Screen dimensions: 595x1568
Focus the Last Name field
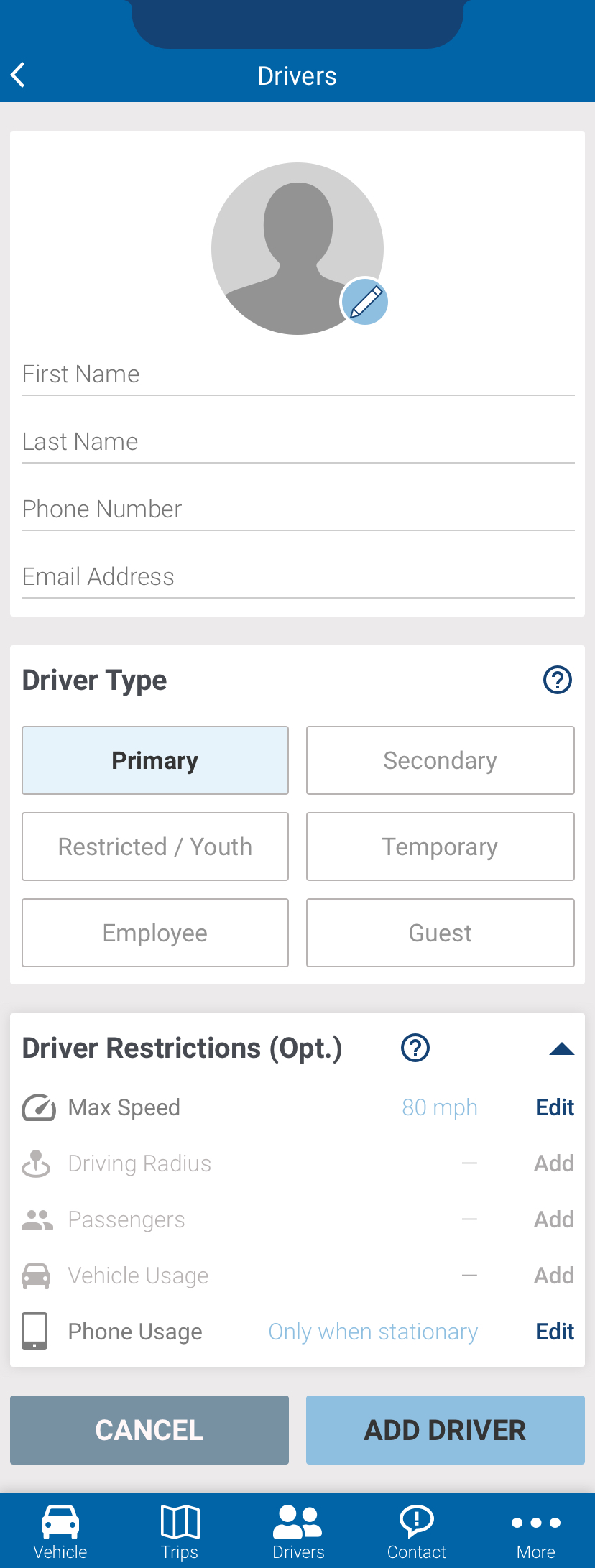[297, 442]
